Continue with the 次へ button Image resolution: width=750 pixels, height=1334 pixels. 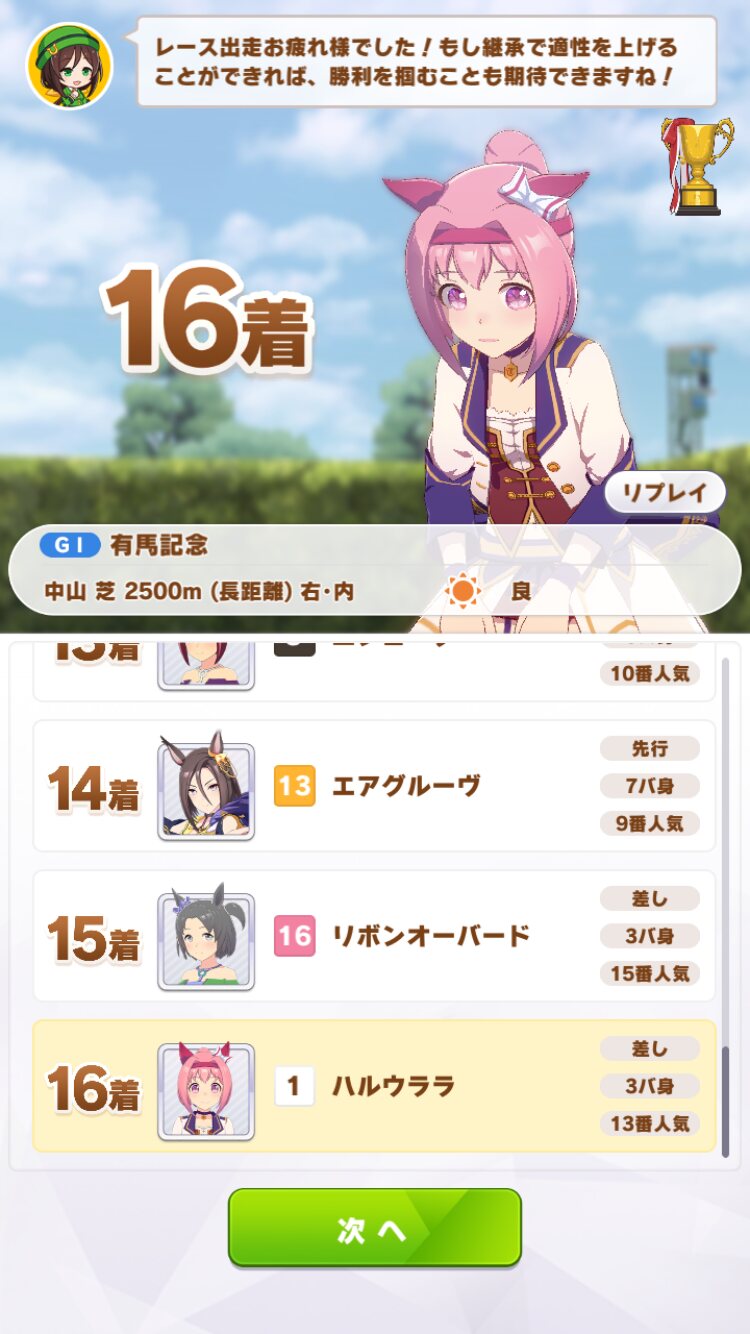click(375, 1229)
